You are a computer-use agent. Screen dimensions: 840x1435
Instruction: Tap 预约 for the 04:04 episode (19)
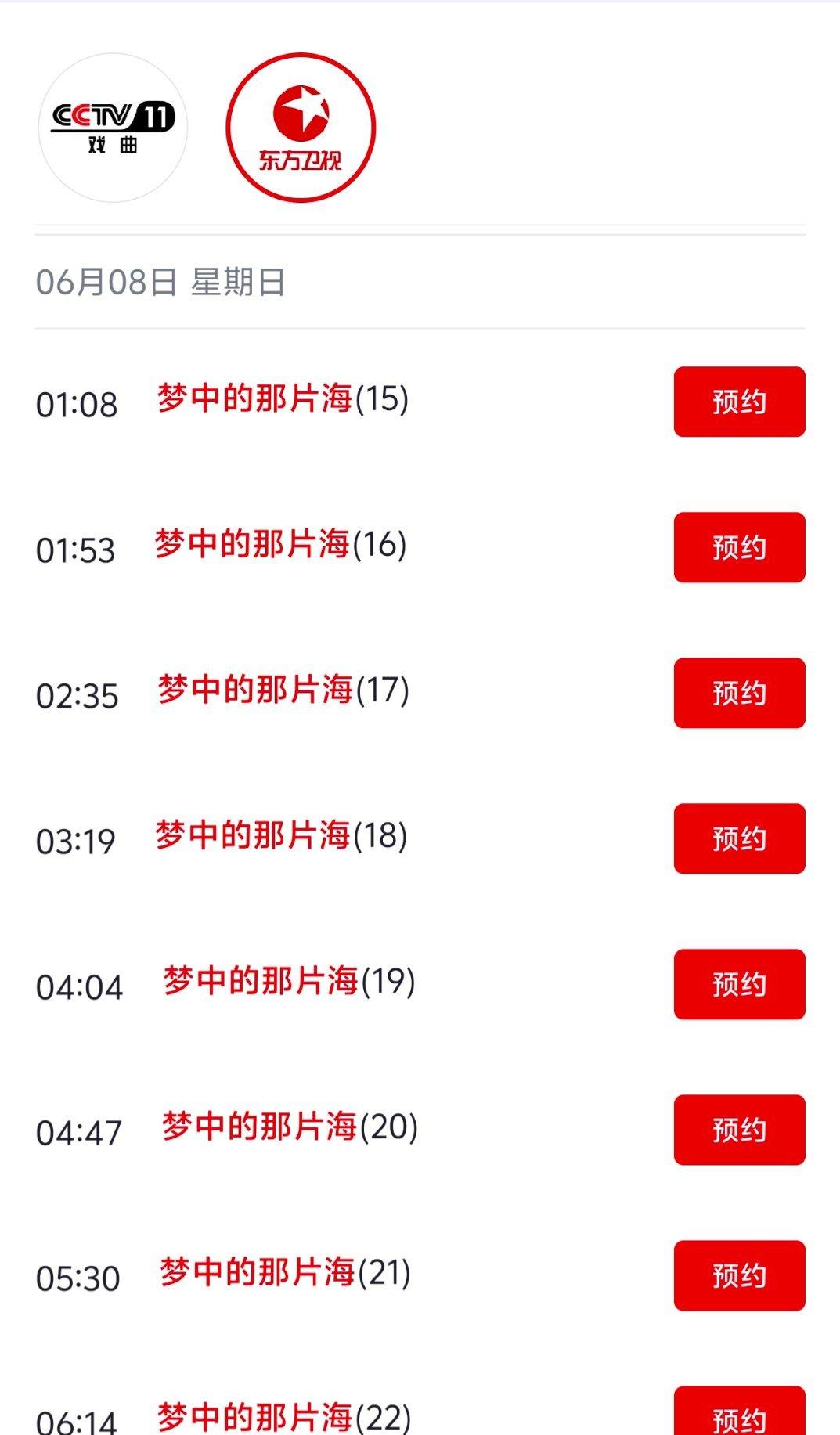pyautogui.click(x=739, y=984)
